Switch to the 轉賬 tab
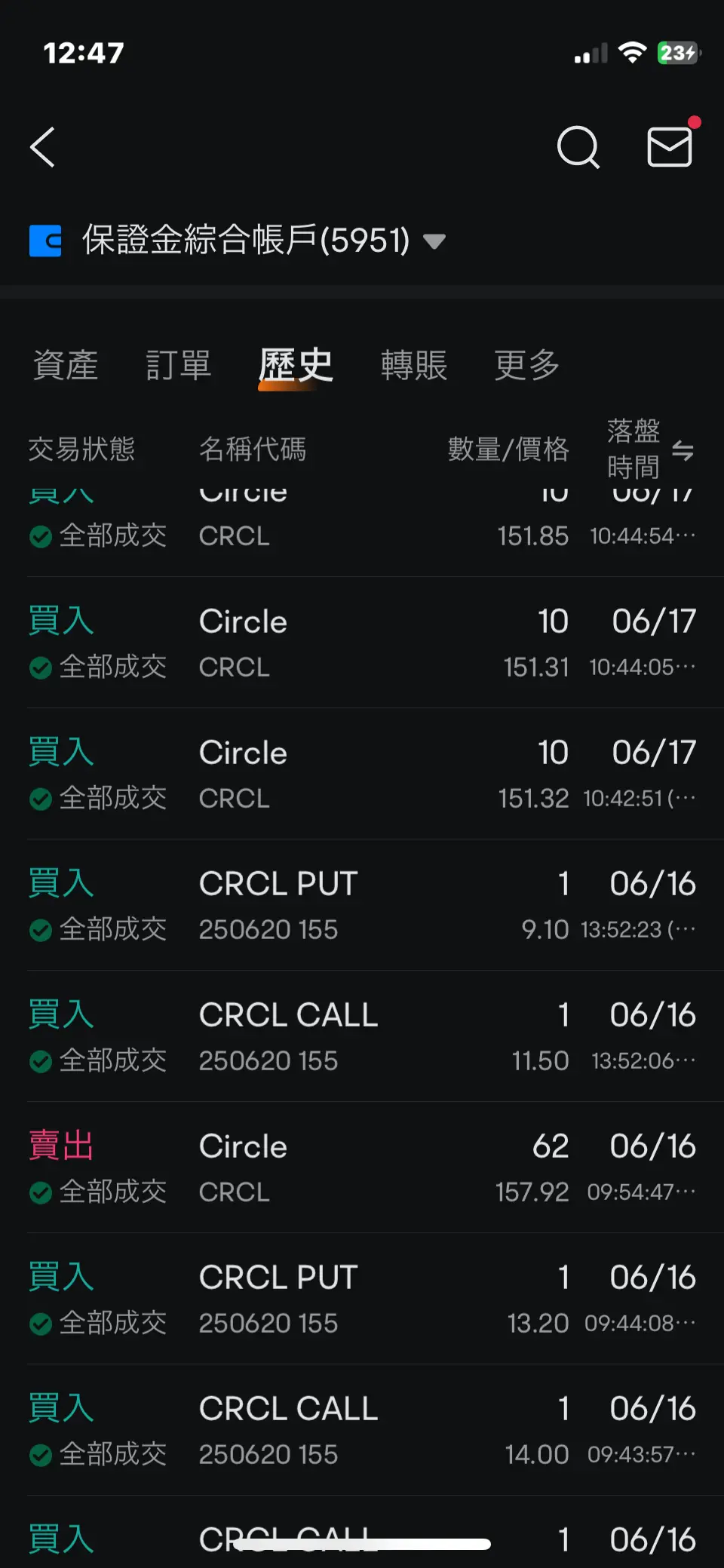This screenshot has width=724, height=1568. [414, 365]
